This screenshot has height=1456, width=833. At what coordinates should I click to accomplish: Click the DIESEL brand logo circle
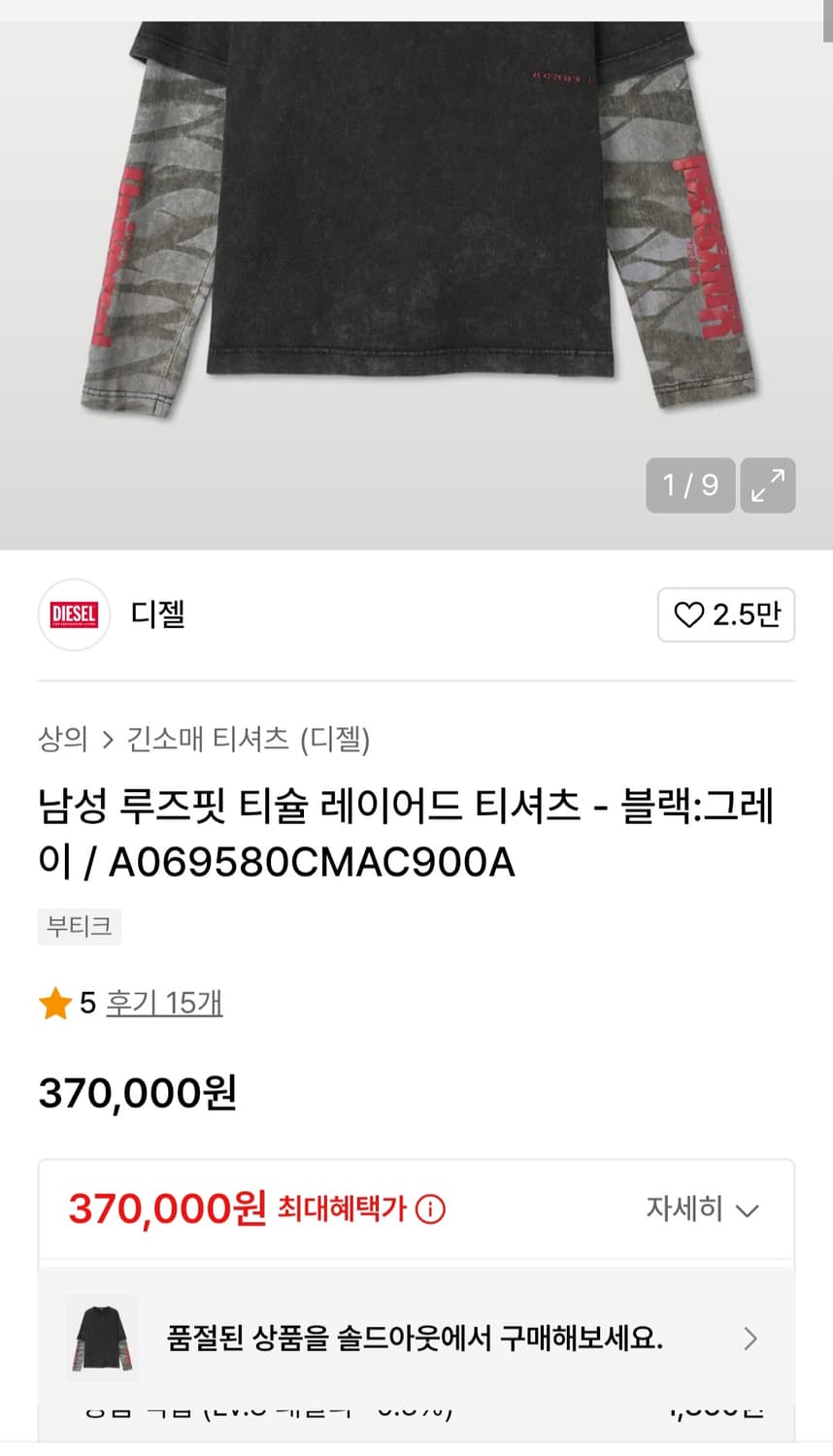[x=75, y=614]
